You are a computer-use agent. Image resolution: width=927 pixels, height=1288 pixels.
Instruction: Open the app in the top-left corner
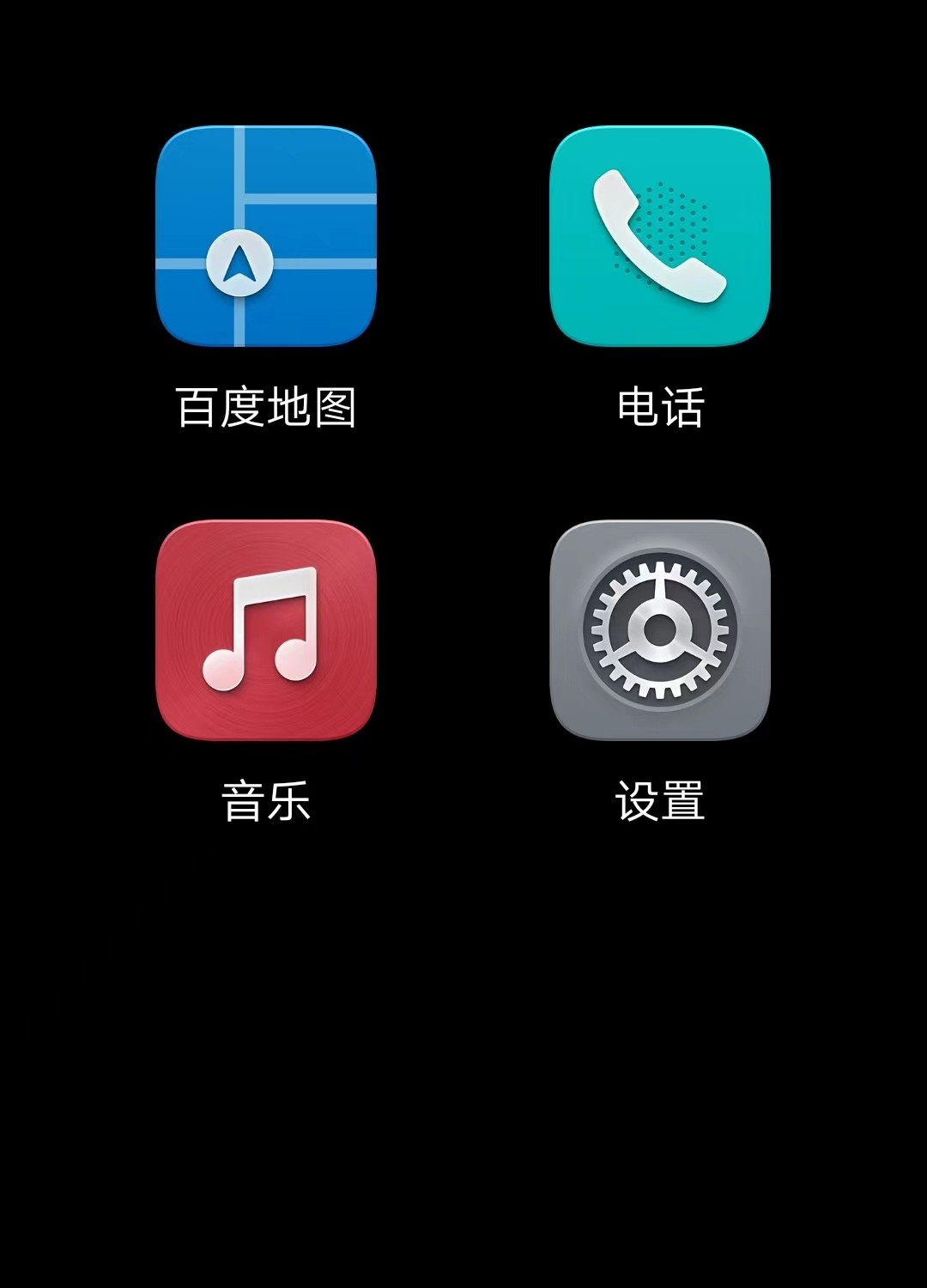(x=266, y=234)
